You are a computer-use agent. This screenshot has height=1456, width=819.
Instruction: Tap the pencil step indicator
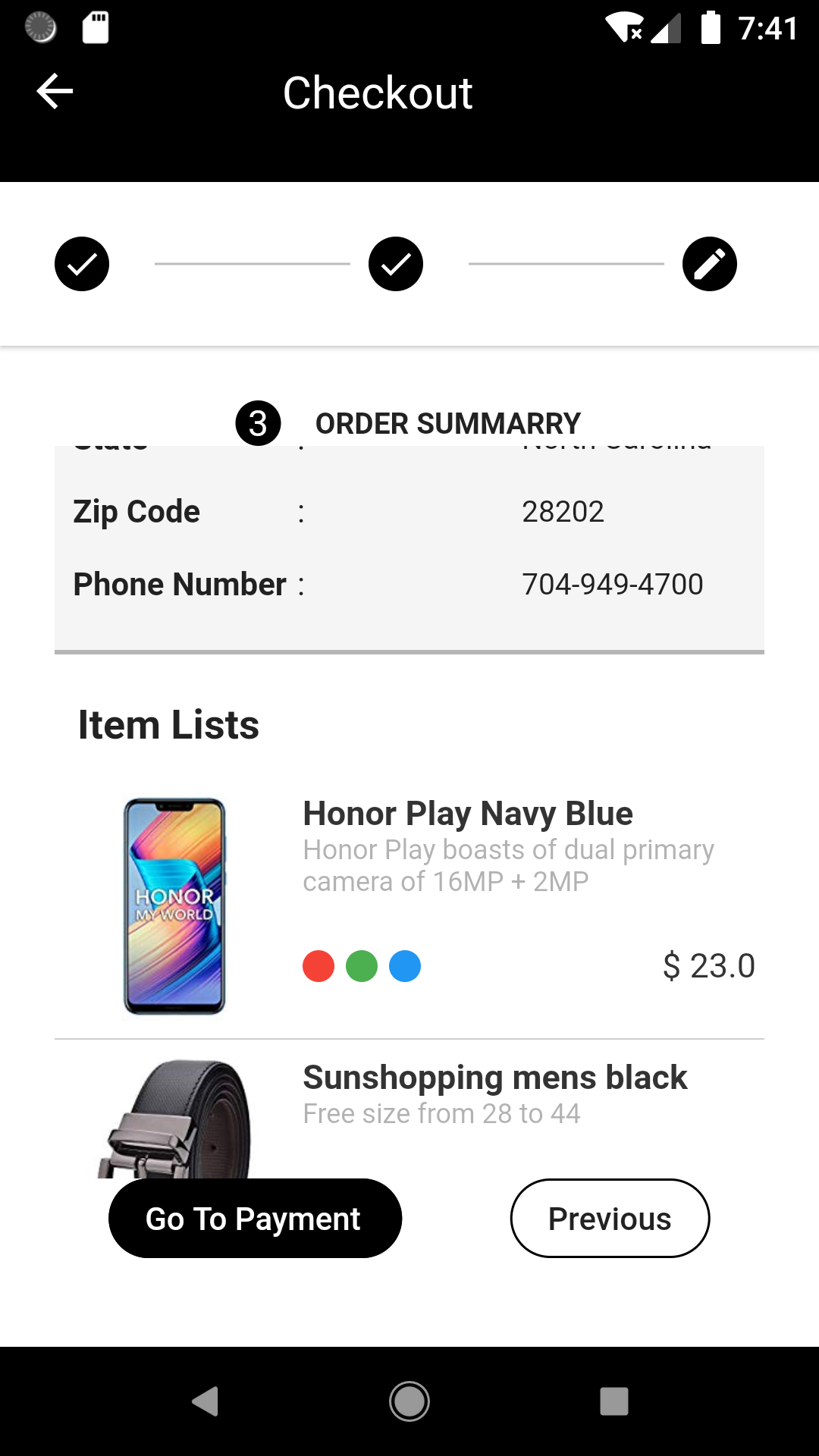pos(710,264)
